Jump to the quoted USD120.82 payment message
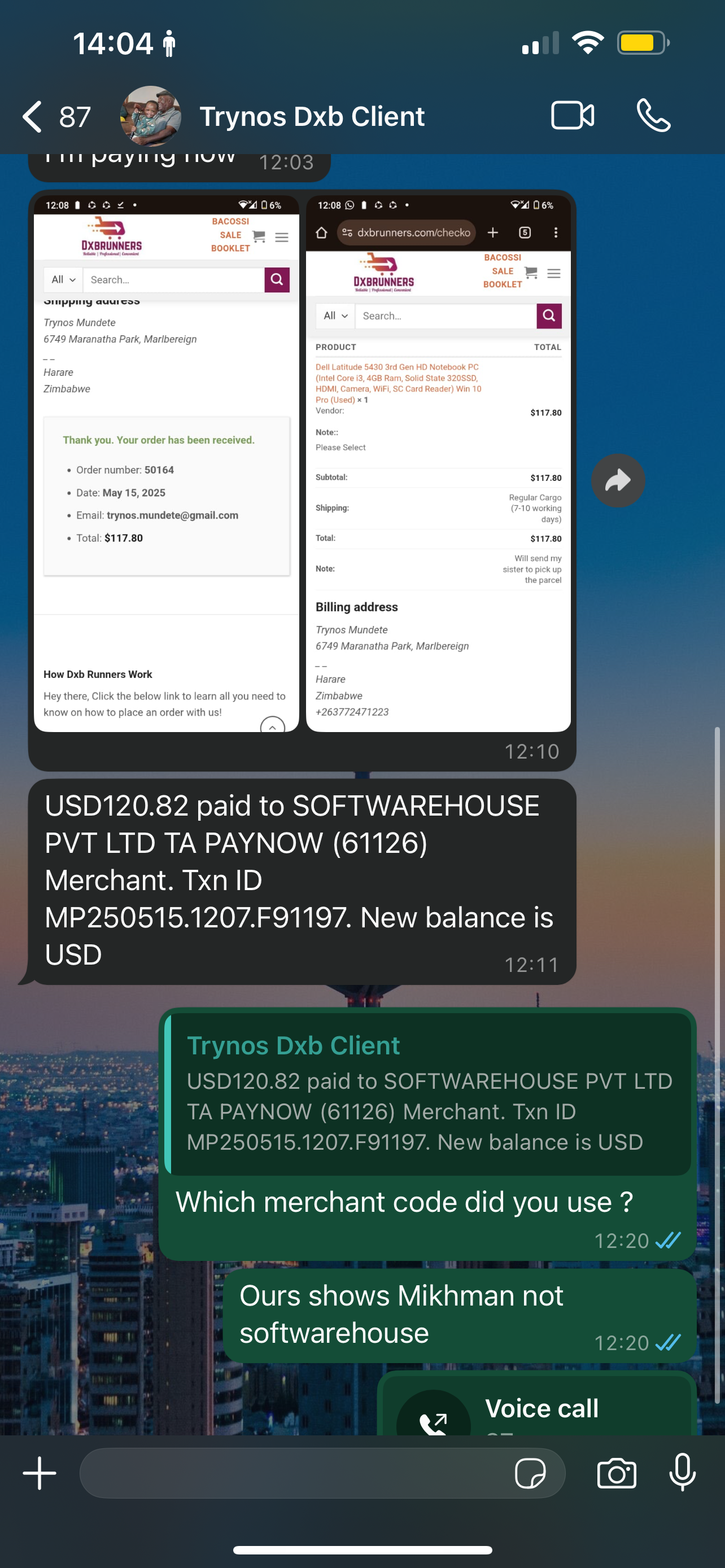The height and width of the screenshot is (1568, 725). (428, 1094)
